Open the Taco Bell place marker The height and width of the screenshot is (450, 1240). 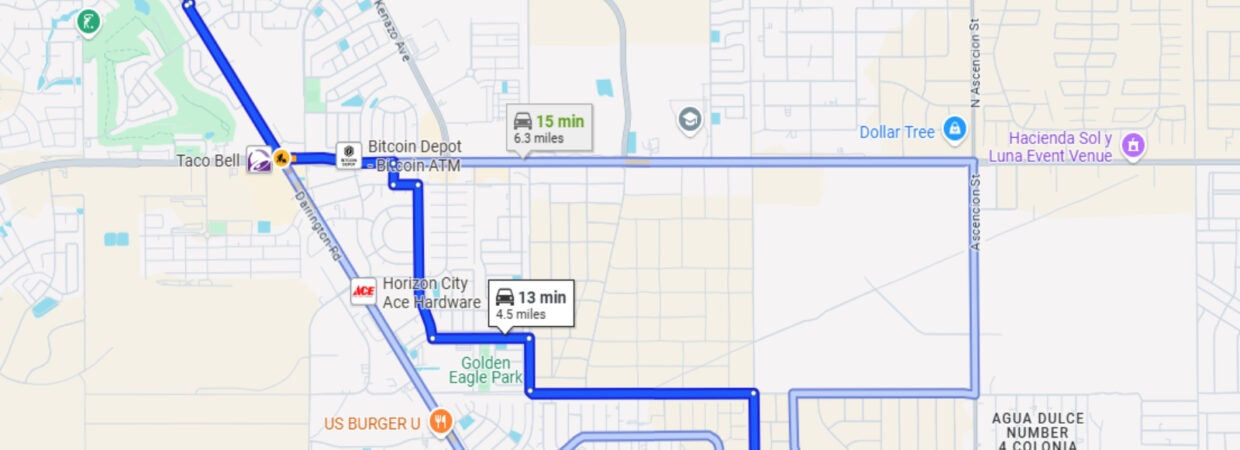259,160
